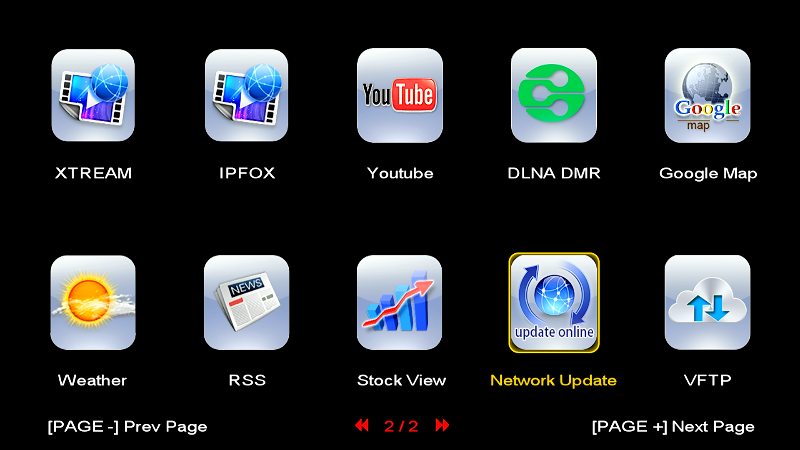Screen dimensions: 800x450
Task: Open the VFTP app
Action: (707, 303)
